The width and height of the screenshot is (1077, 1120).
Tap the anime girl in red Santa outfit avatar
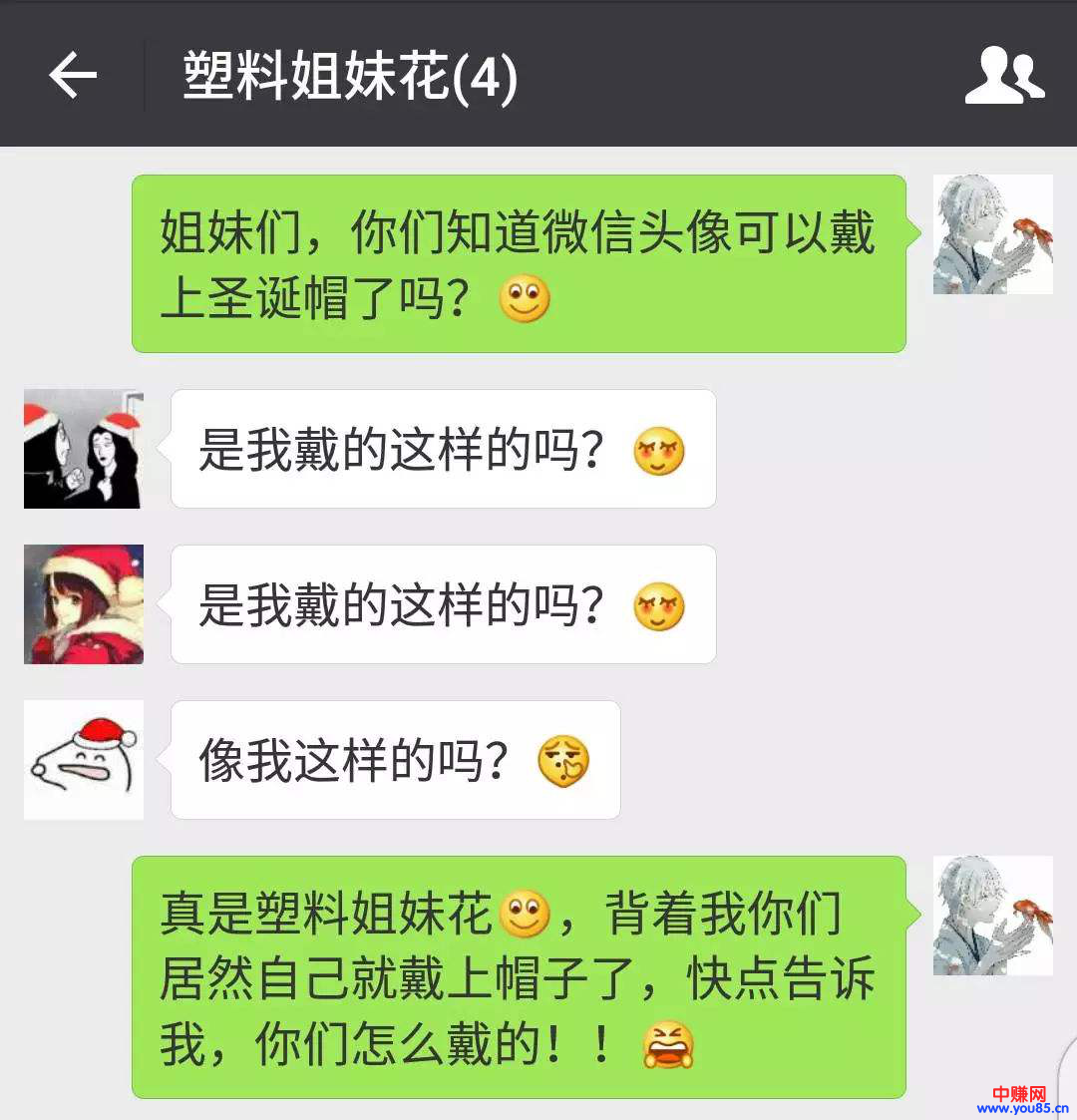pyautogui.click(x=84, y=604)
